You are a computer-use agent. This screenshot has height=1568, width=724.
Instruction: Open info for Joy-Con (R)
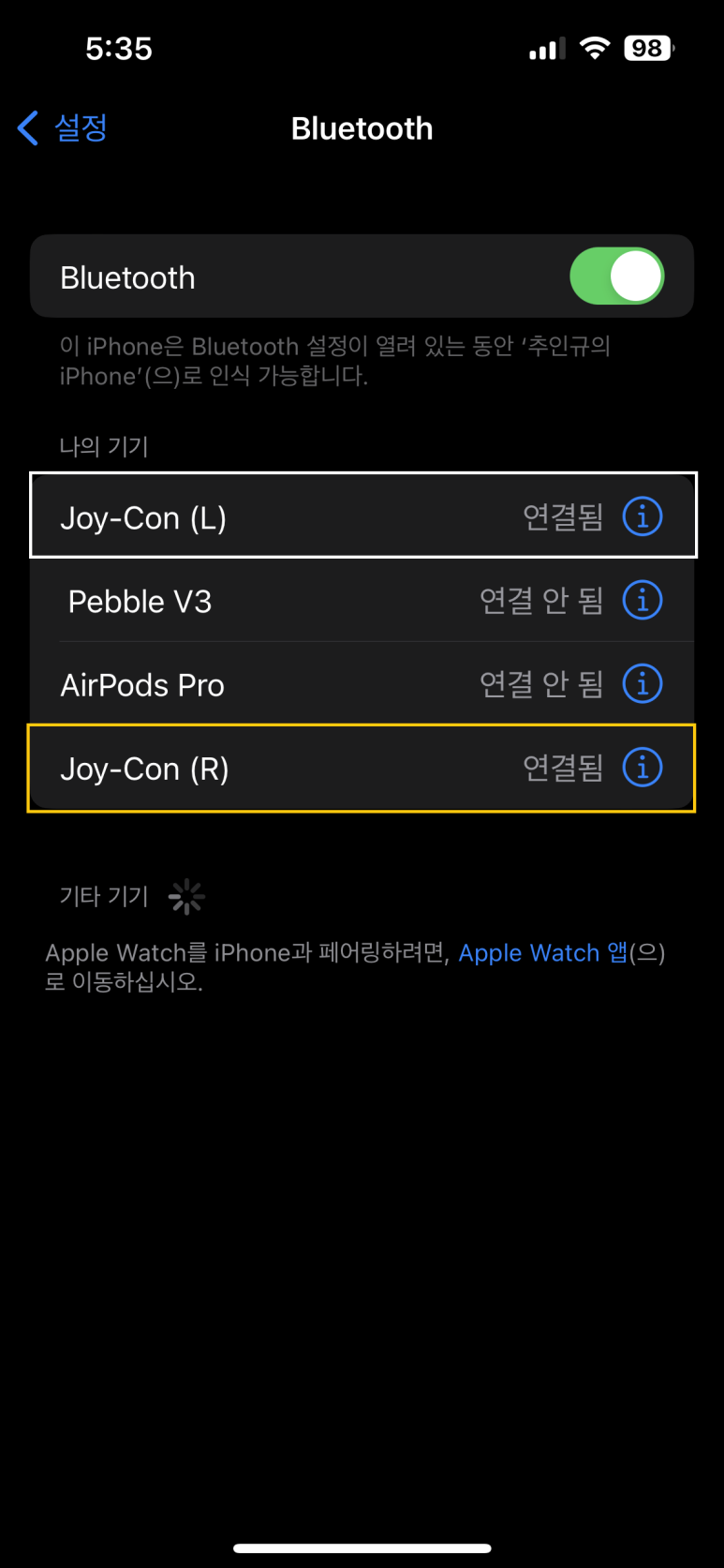point(643,768)
